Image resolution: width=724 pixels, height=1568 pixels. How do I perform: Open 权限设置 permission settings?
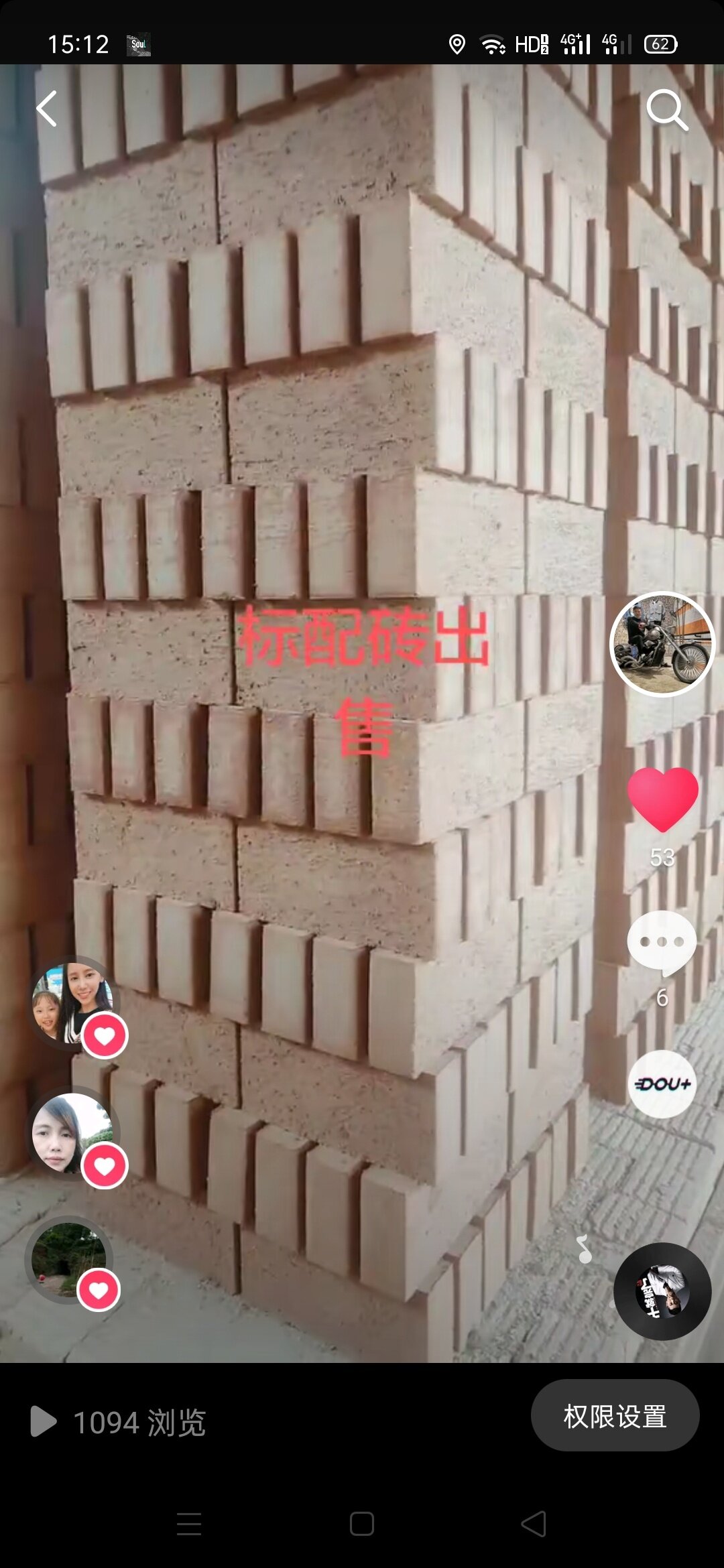(615, 1416)
